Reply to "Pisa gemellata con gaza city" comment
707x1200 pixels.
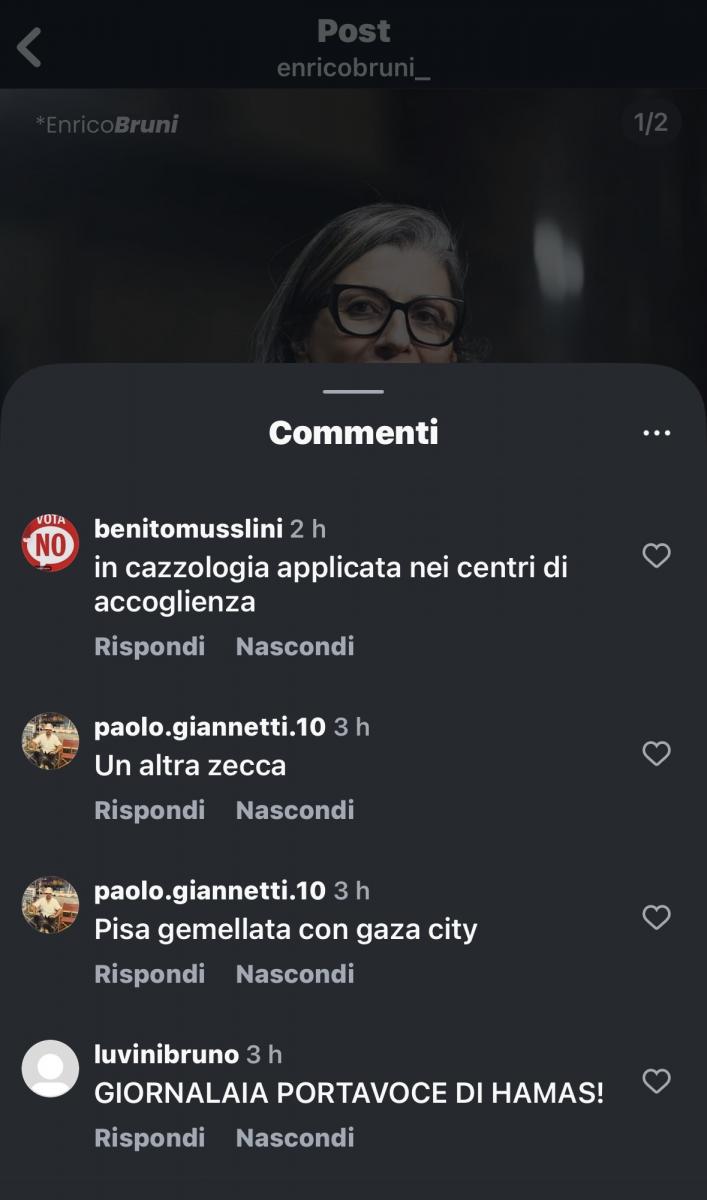149,974
